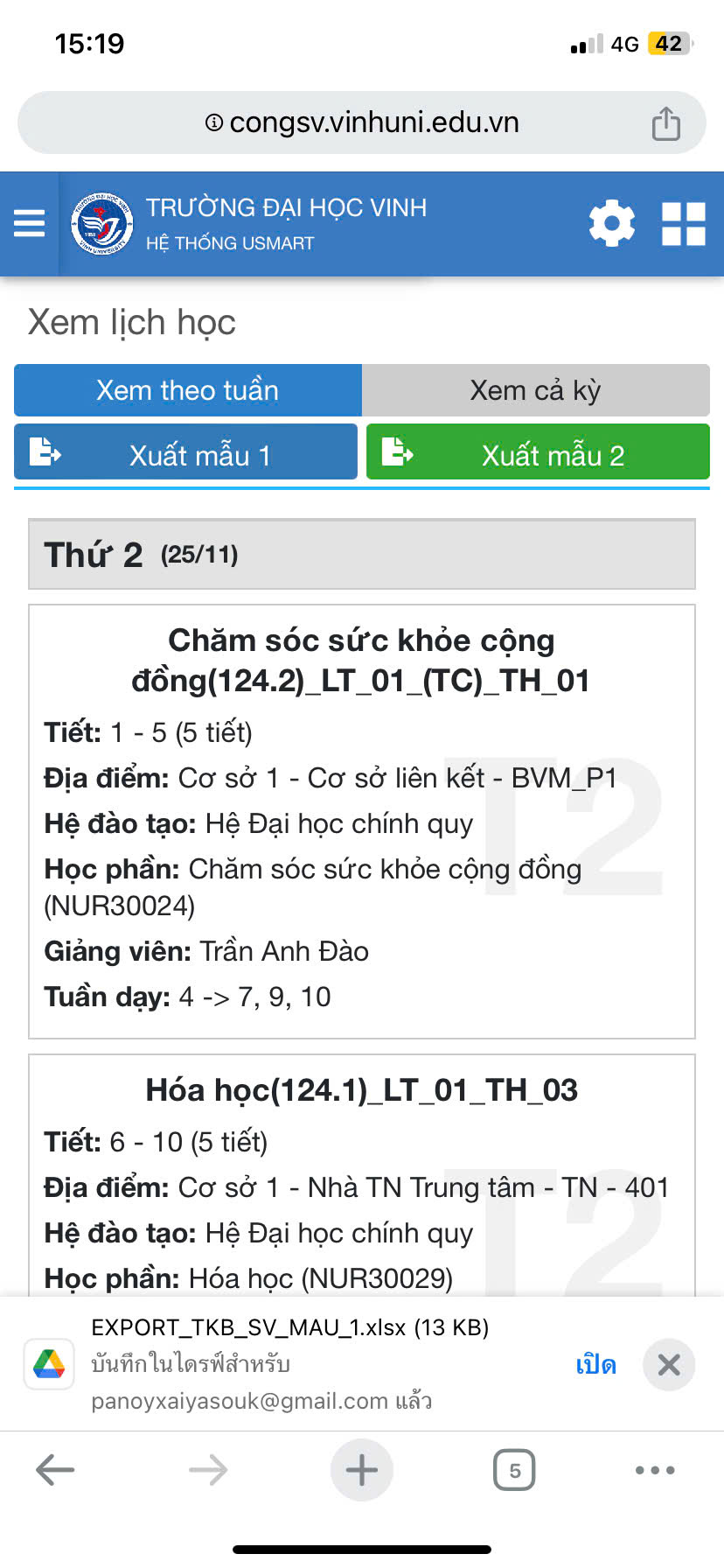Open a new browser tab
724x1568 pixels.
click(362, 1470)
